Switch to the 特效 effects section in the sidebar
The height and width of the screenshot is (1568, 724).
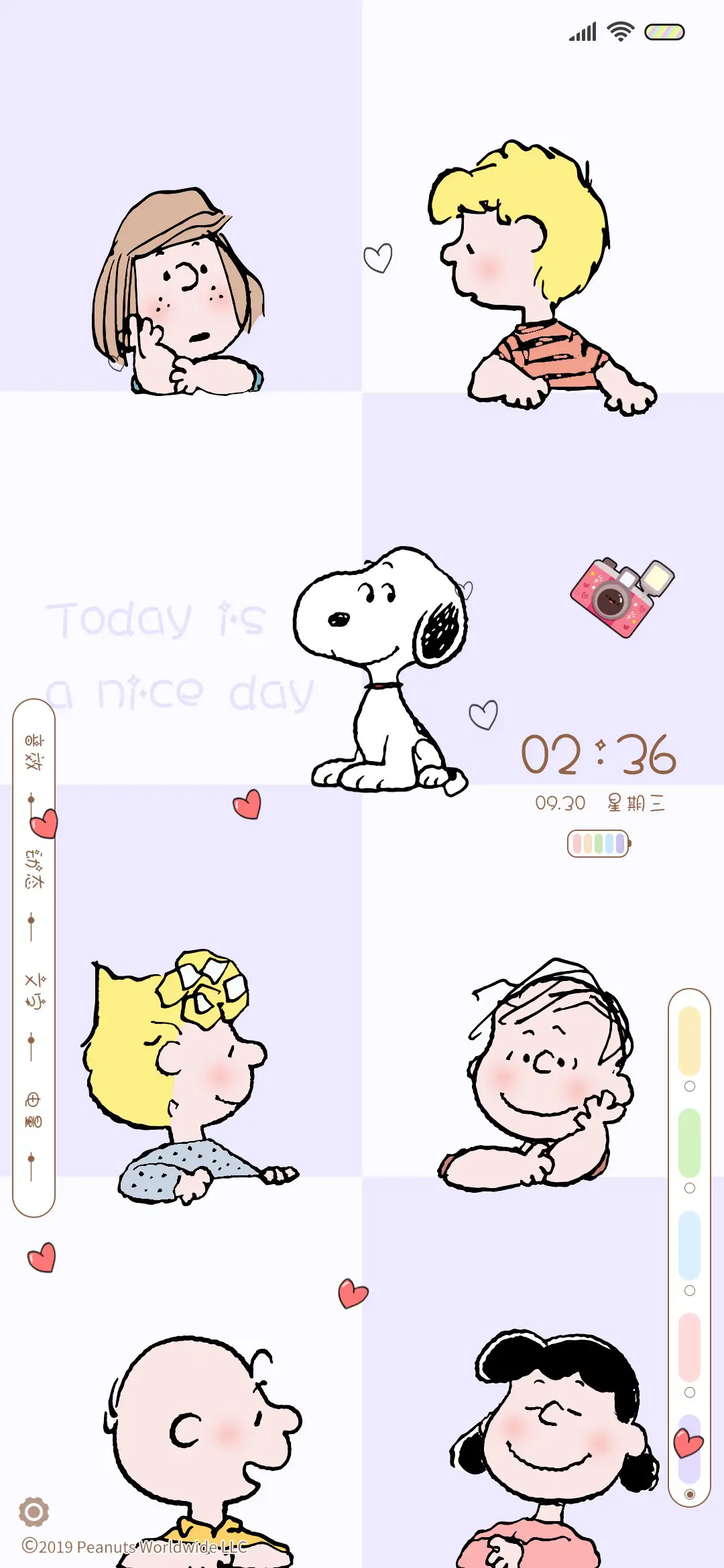point(35,750)
